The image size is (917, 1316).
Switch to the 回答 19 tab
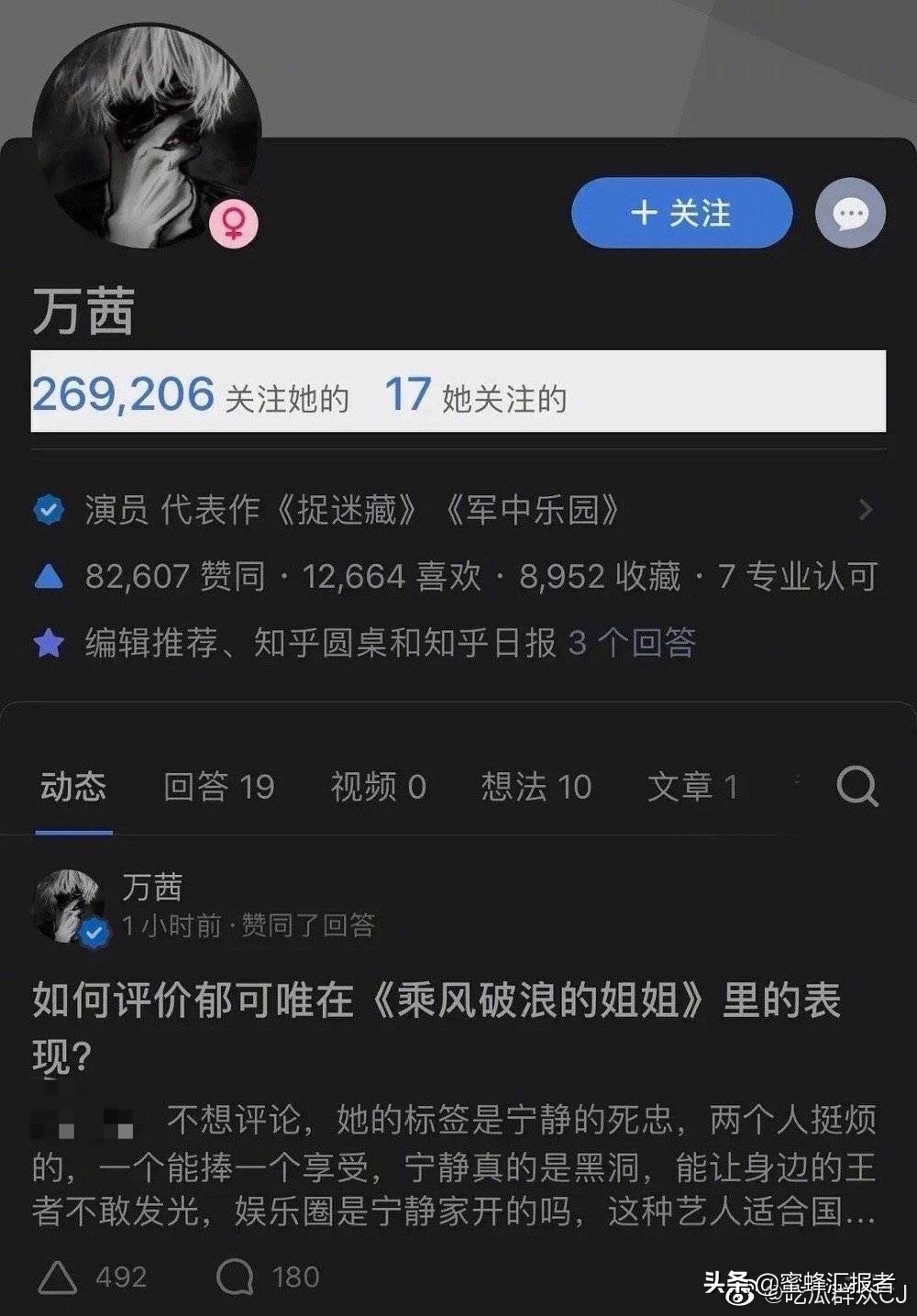click(219, 787)
